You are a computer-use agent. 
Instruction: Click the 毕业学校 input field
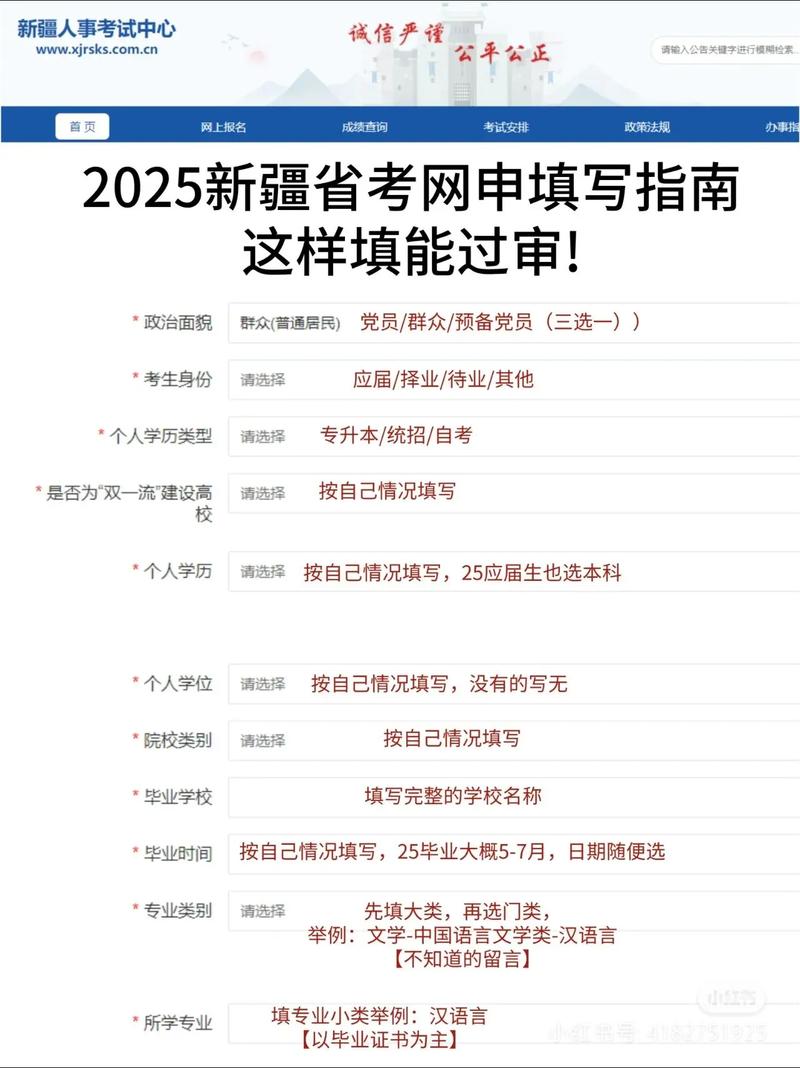[x=400, y=793]
